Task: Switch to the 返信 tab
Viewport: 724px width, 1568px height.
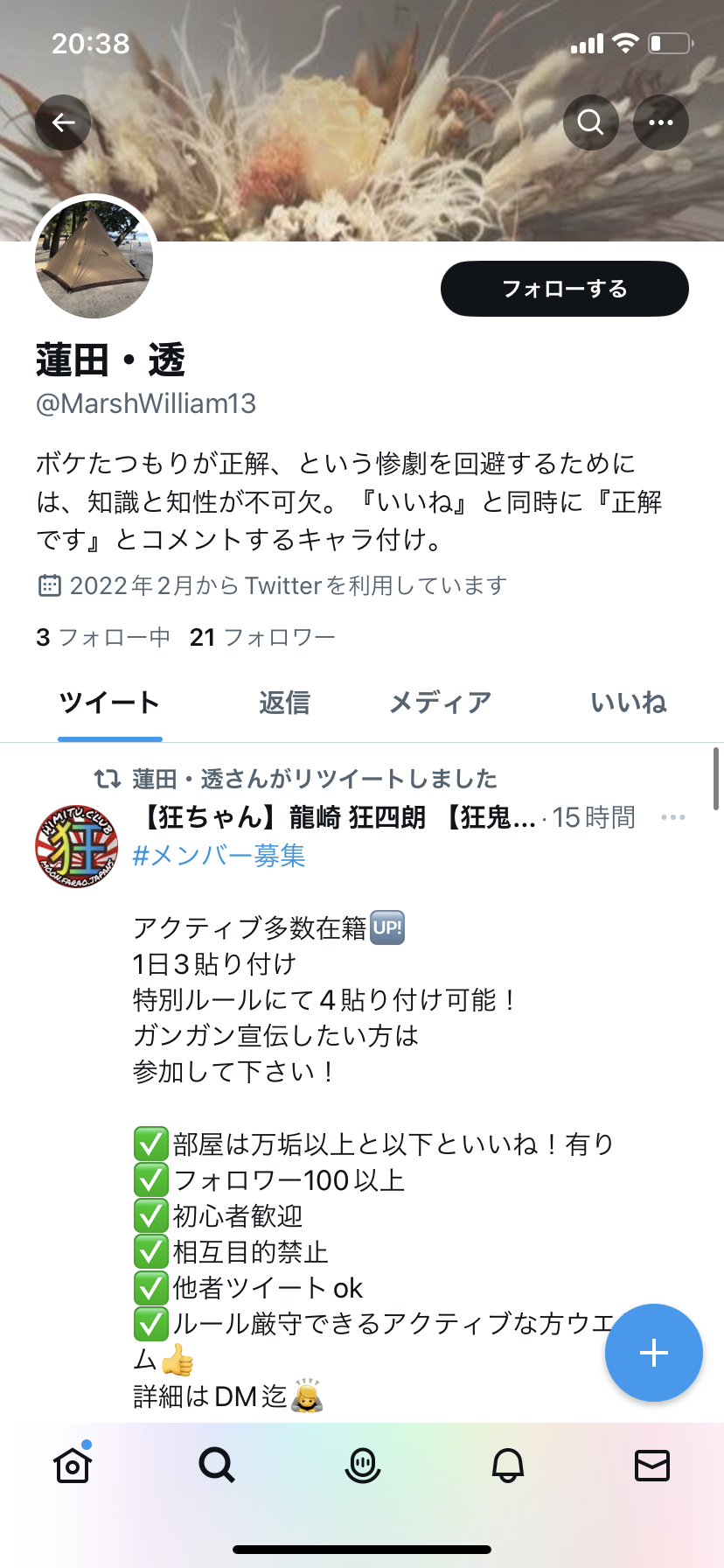Action: click(x=284, y=703)
